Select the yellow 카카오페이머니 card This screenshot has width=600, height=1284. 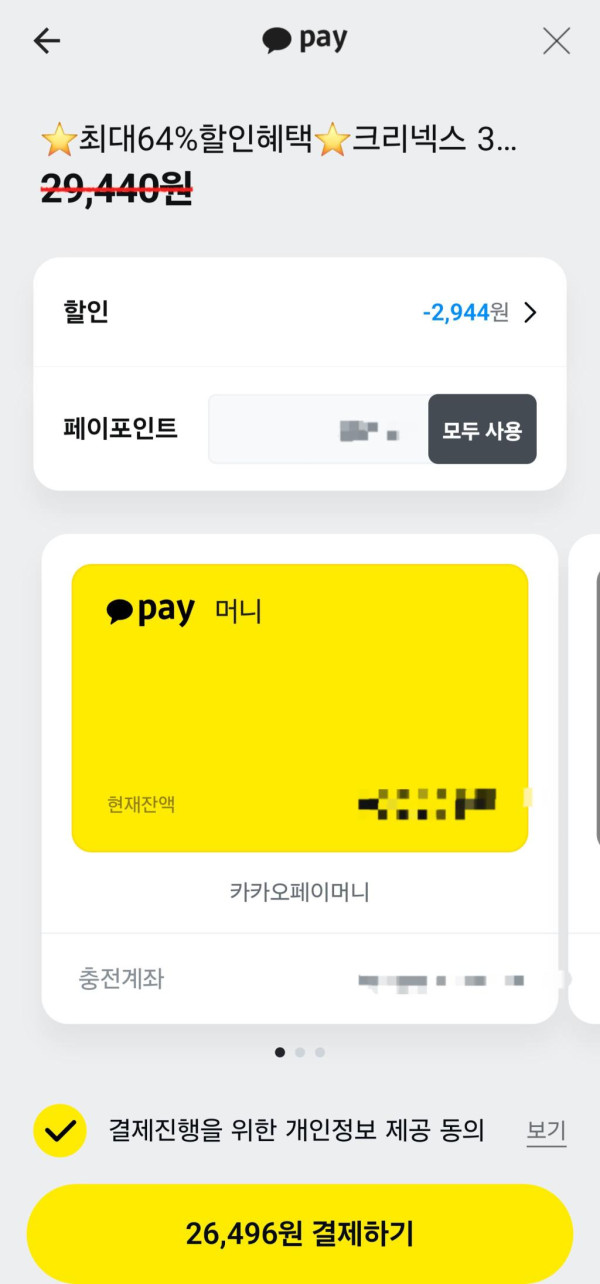[300, 708]
